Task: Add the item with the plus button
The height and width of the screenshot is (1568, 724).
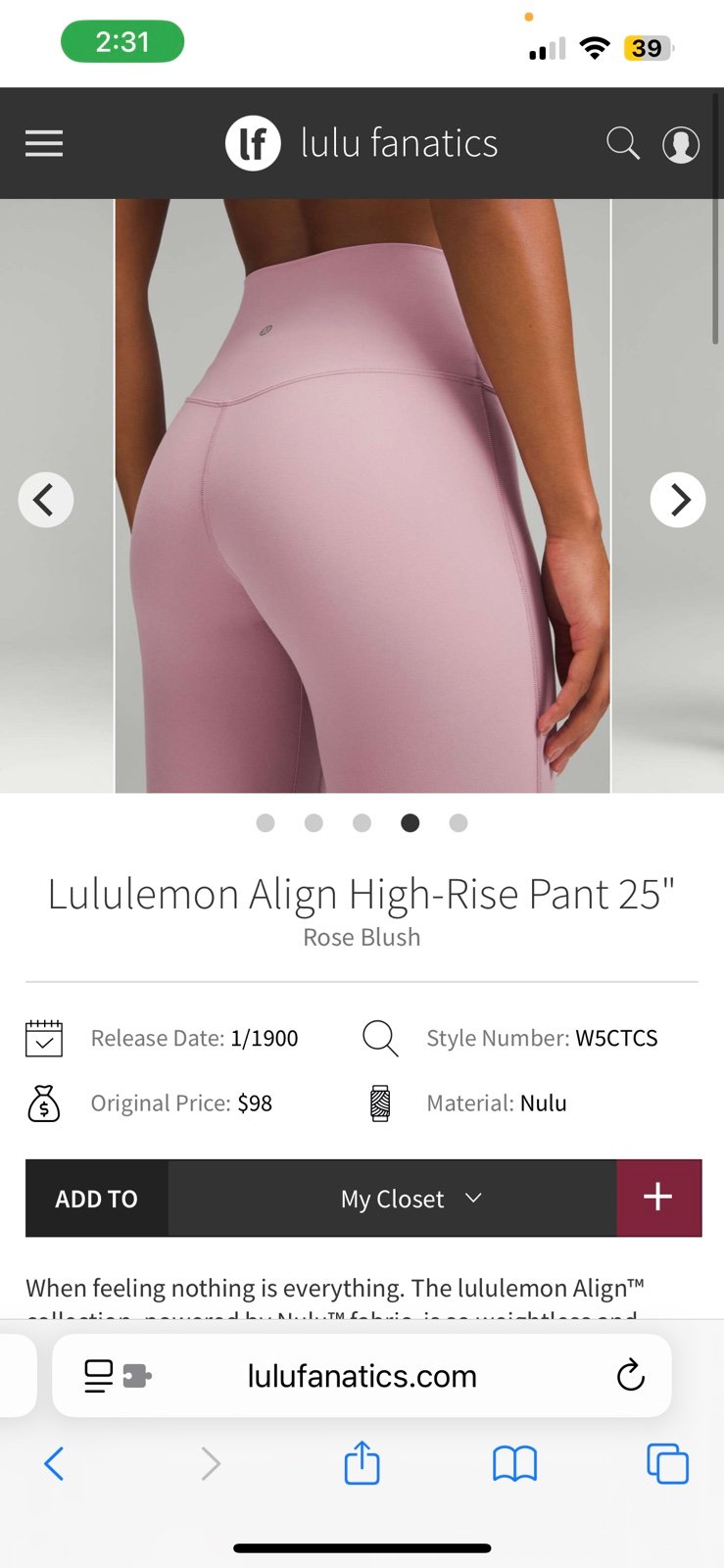Action: point(658,1198)
